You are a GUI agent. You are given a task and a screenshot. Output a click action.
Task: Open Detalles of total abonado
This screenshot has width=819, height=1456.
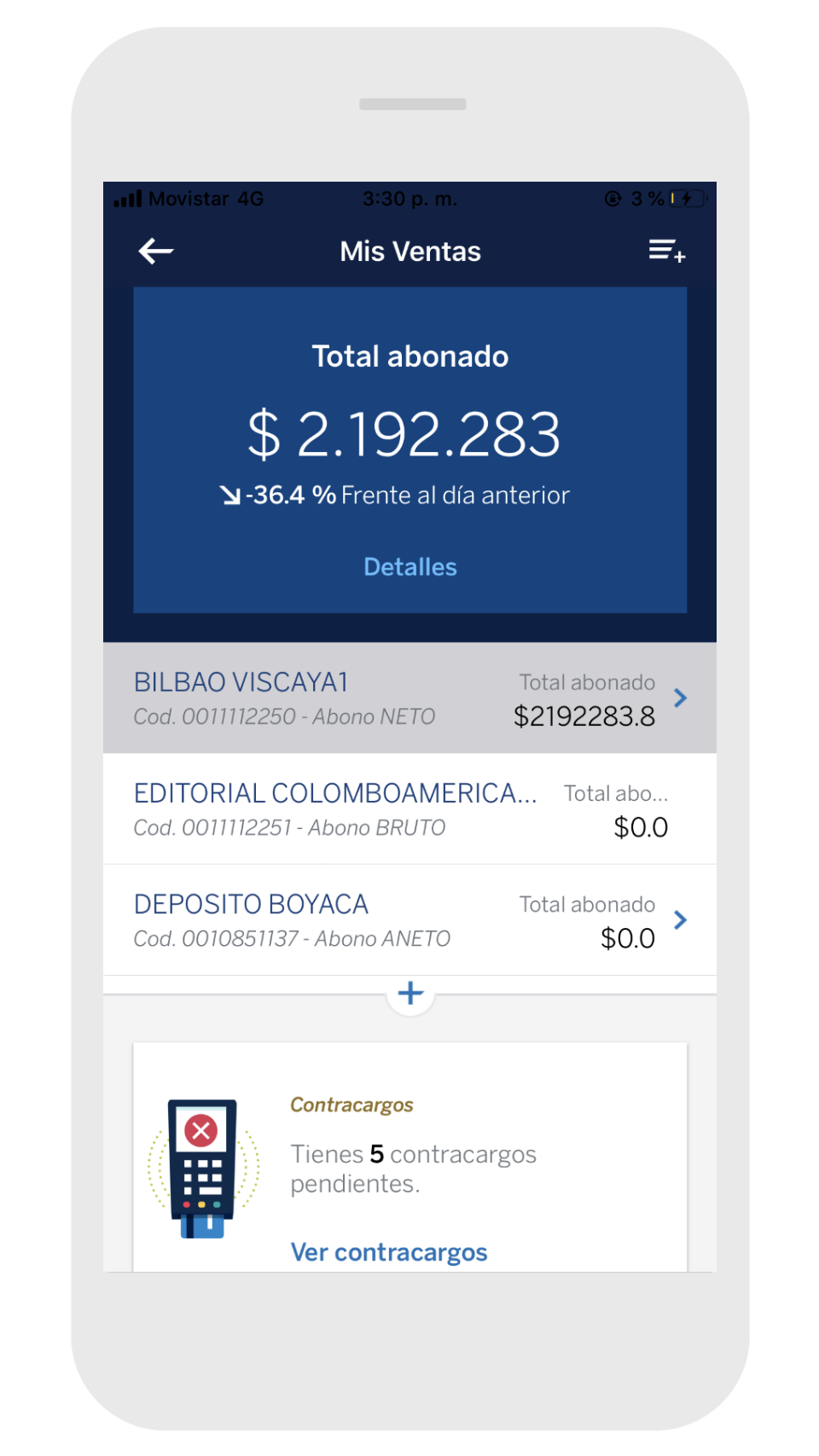(x=410, y=567)
